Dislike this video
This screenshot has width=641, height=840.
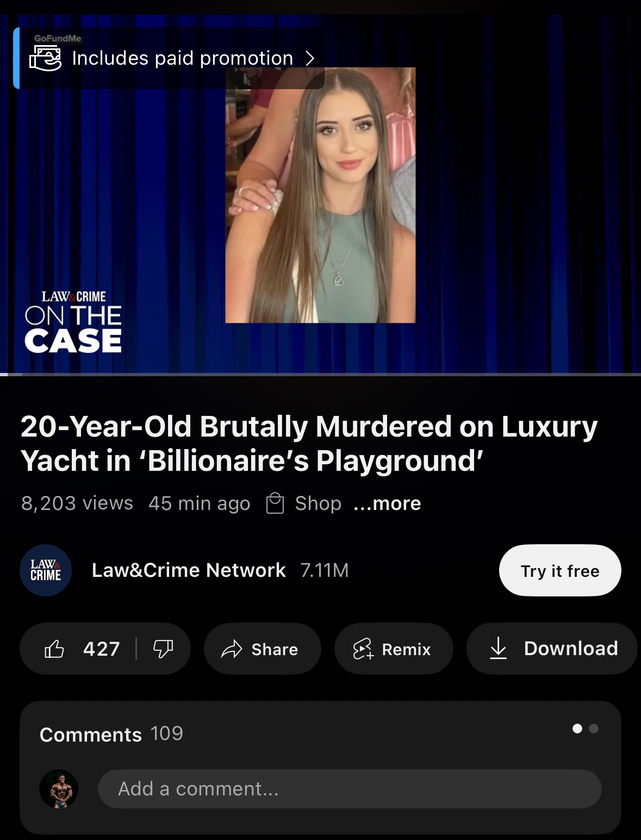162,649
